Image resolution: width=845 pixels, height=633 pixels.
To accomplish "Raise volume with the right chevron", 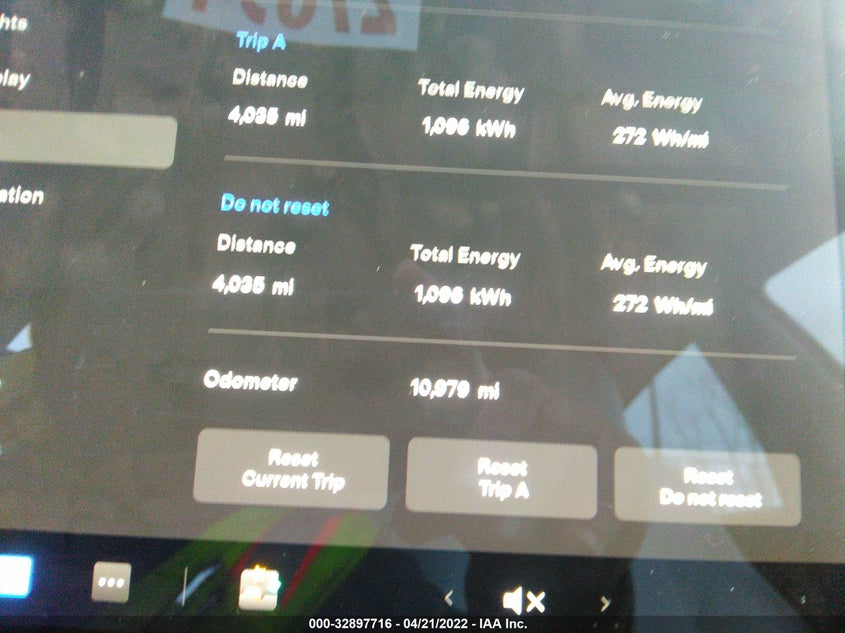I will point(604,603).
